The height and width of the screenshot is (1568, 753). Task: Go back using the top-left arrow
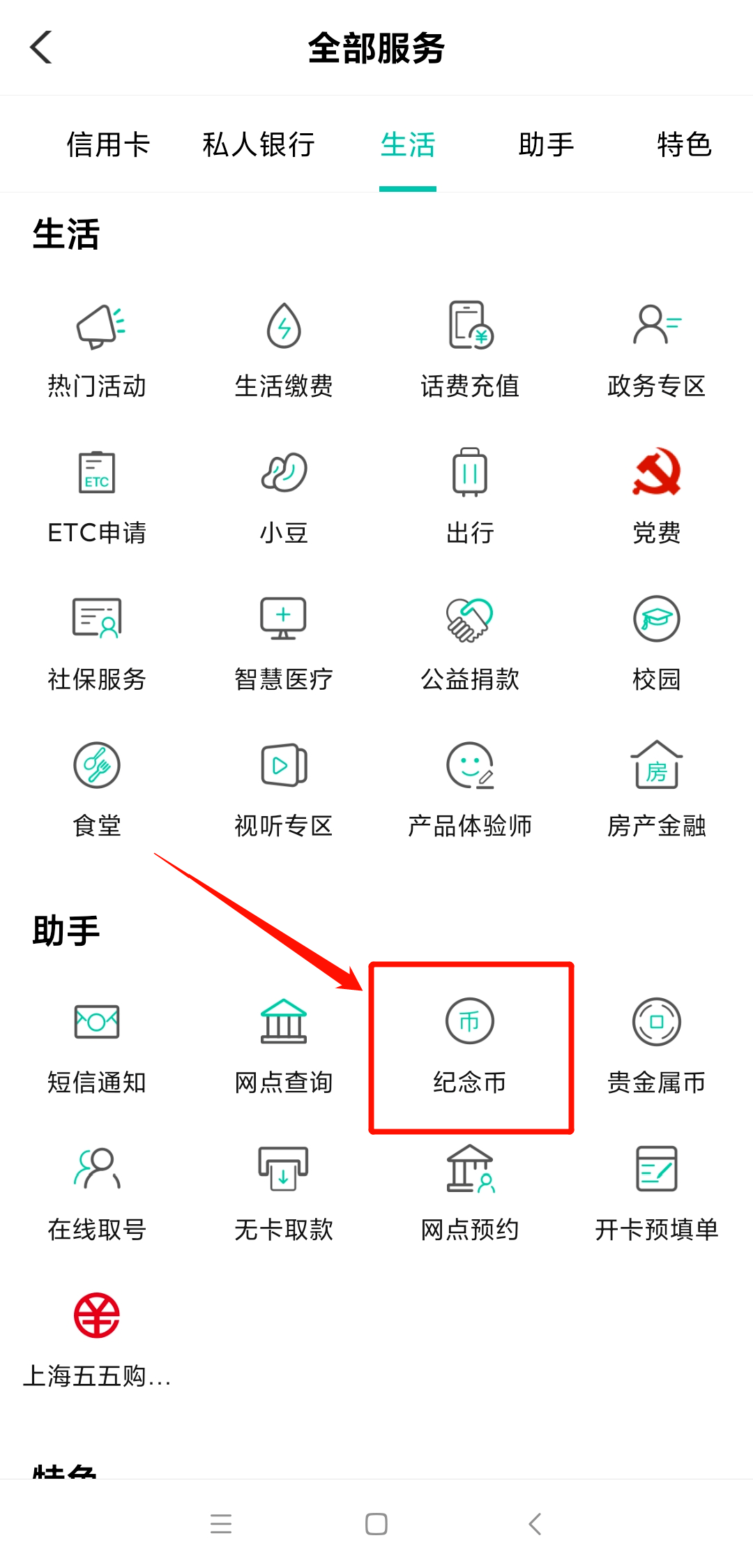(42, 47)
